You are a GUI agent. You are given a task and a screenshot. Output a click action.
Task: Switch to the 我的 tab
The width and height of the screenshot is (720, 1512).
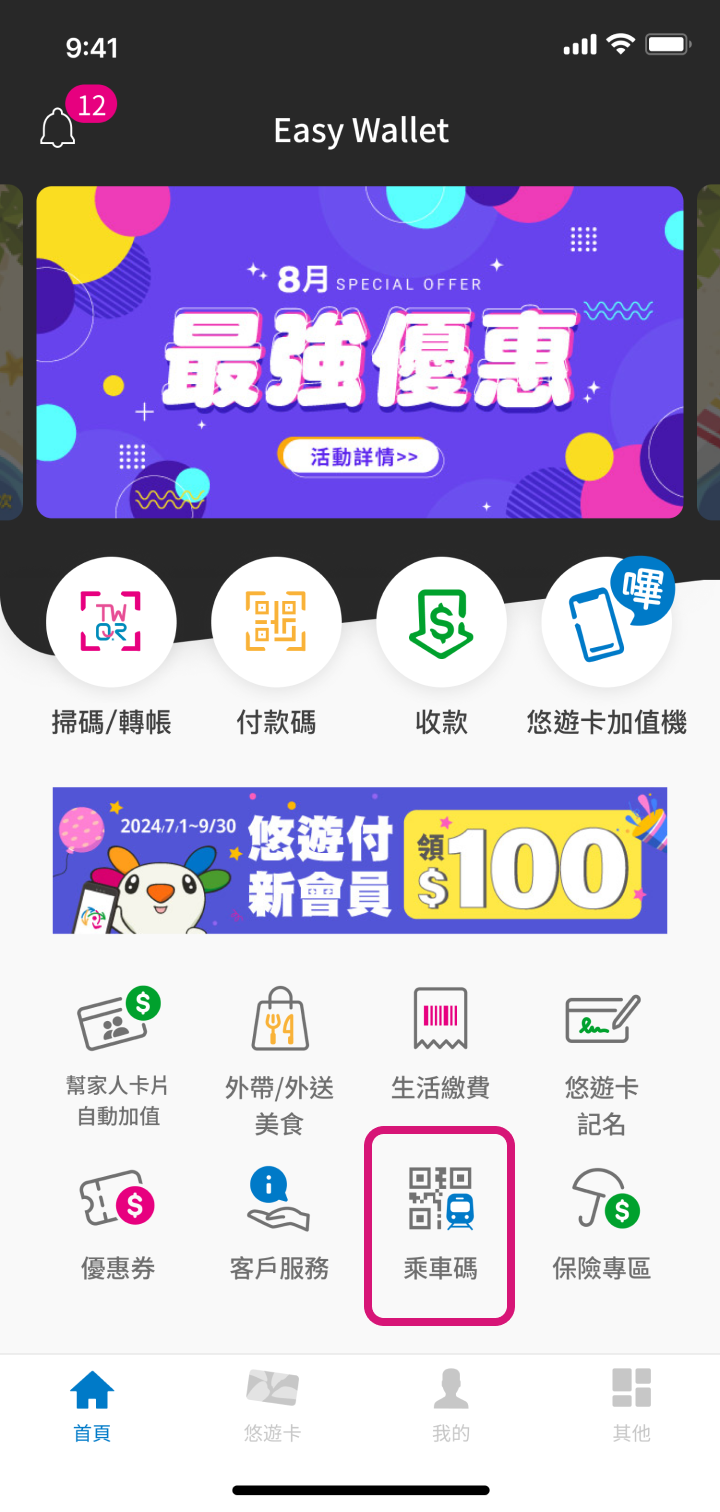tap(451, 1405)
